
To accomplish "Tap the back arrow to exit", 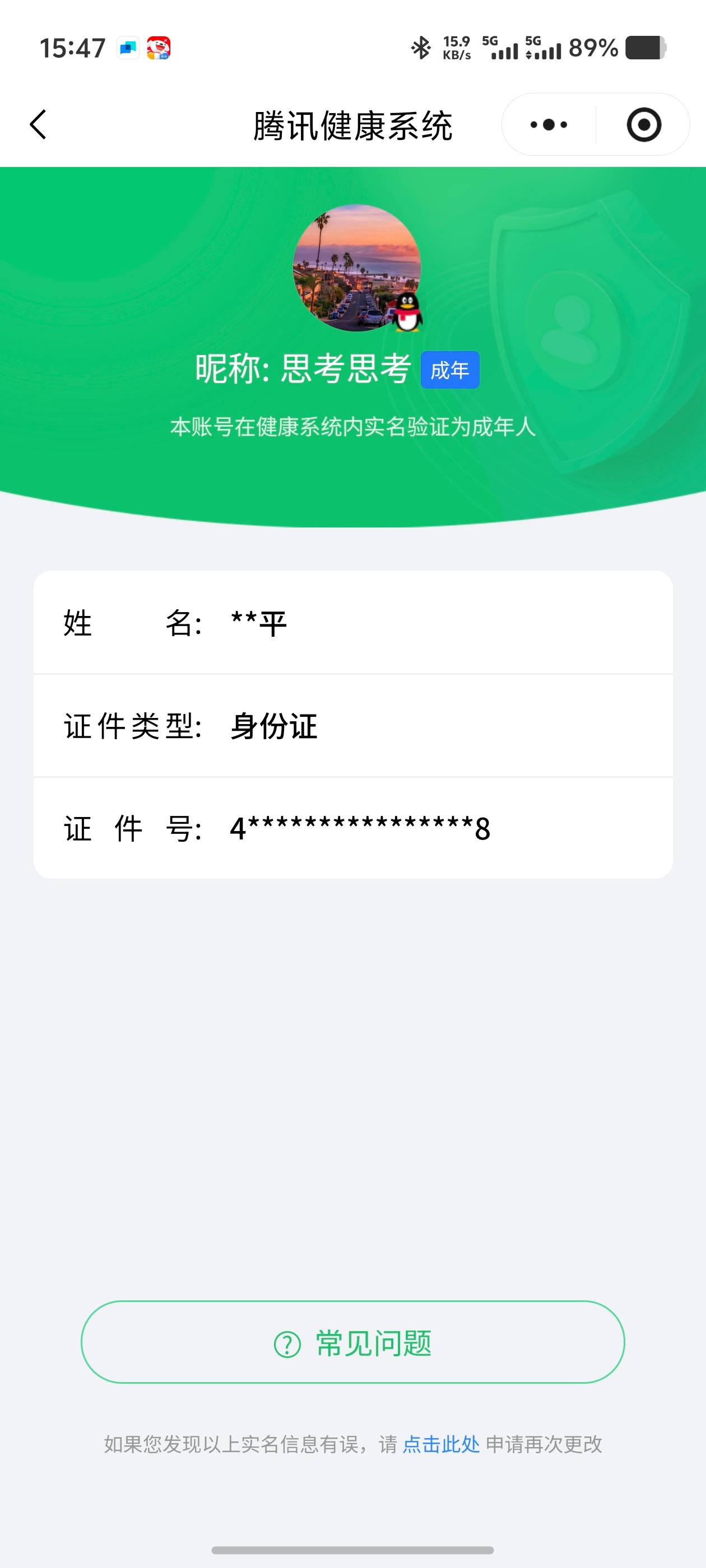I will (38, 124).
